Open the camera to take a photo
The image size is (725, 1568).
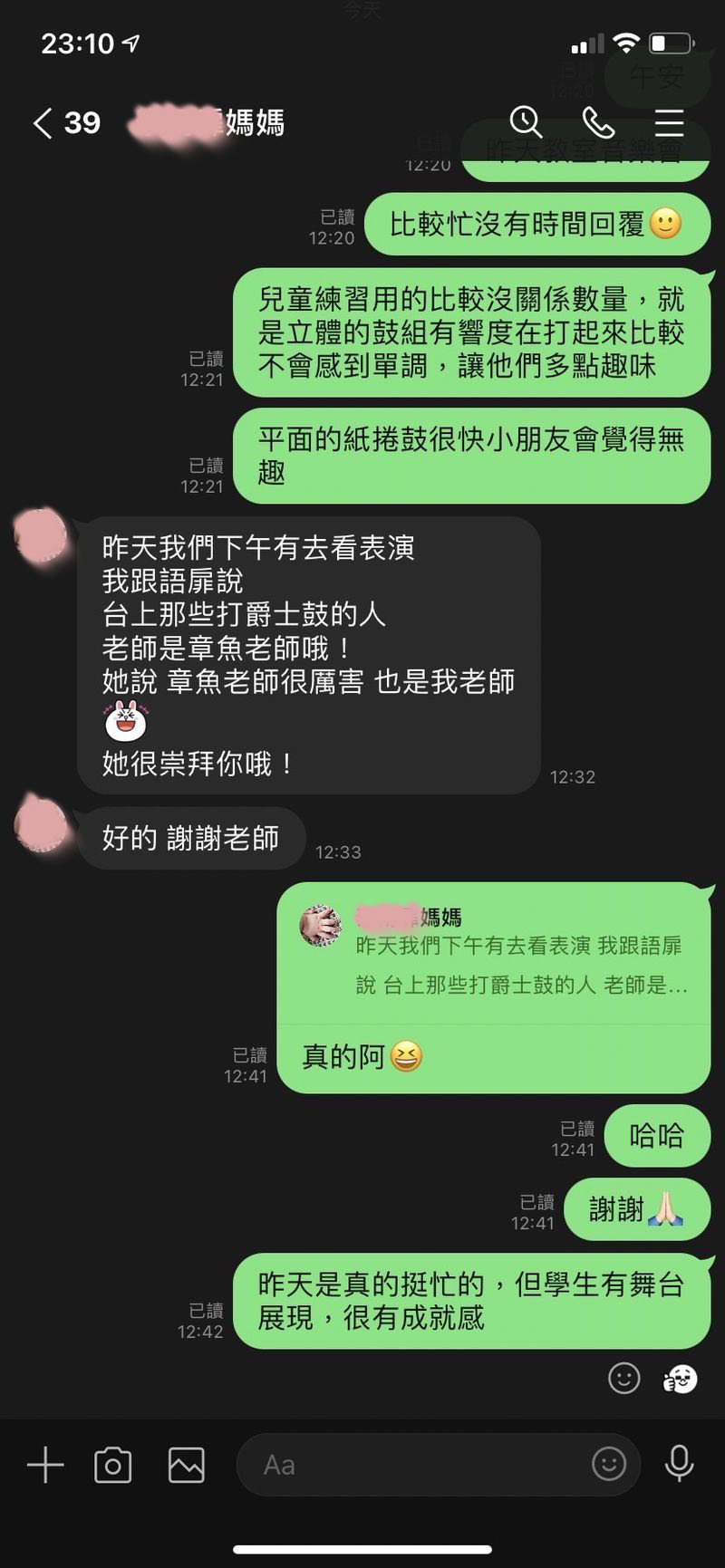pos(113,1465)
